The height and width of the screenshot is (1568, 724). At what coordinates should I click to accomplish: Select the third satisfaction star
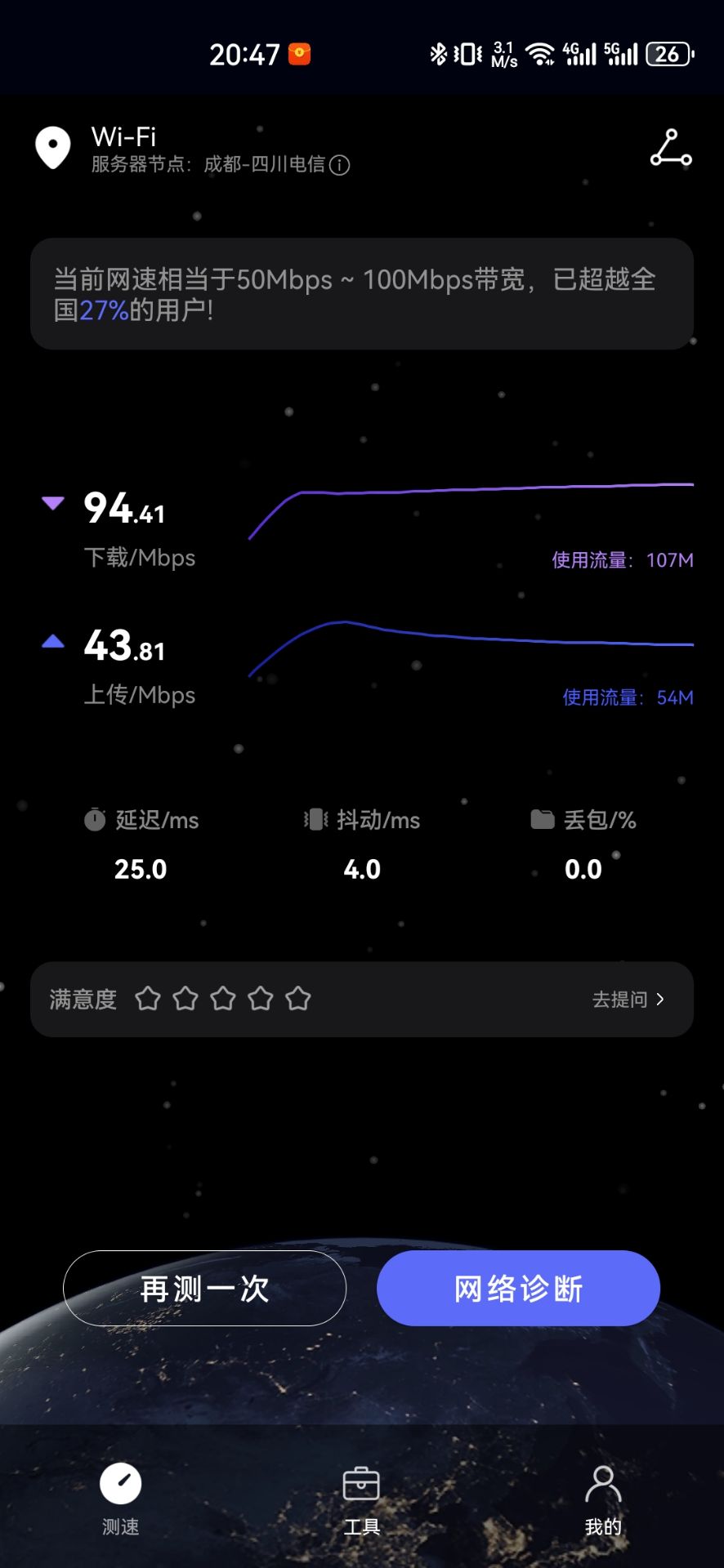coord(223,999)
